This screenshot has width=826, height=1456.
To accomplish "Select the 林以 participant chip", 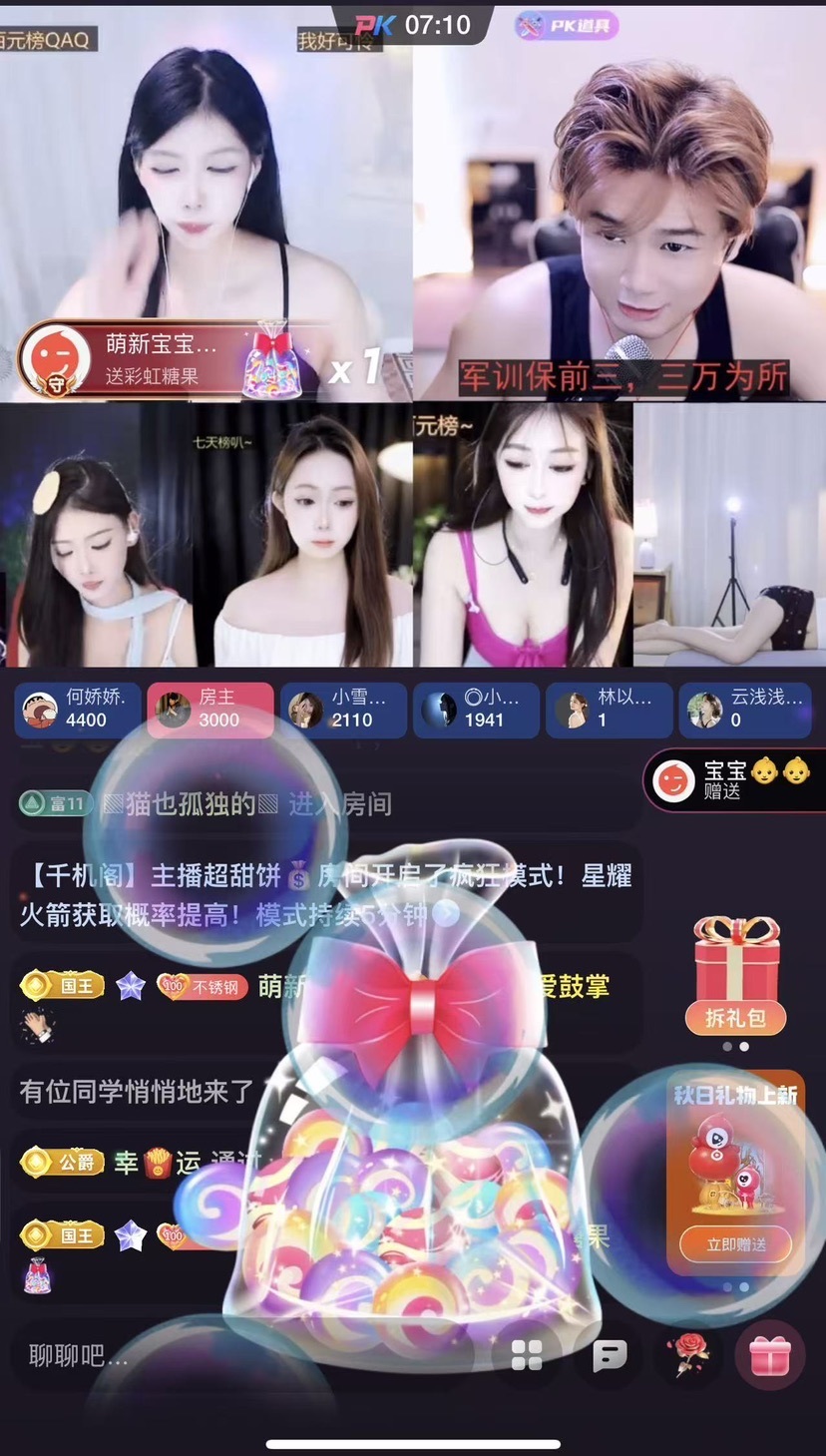I will (608, 710).
